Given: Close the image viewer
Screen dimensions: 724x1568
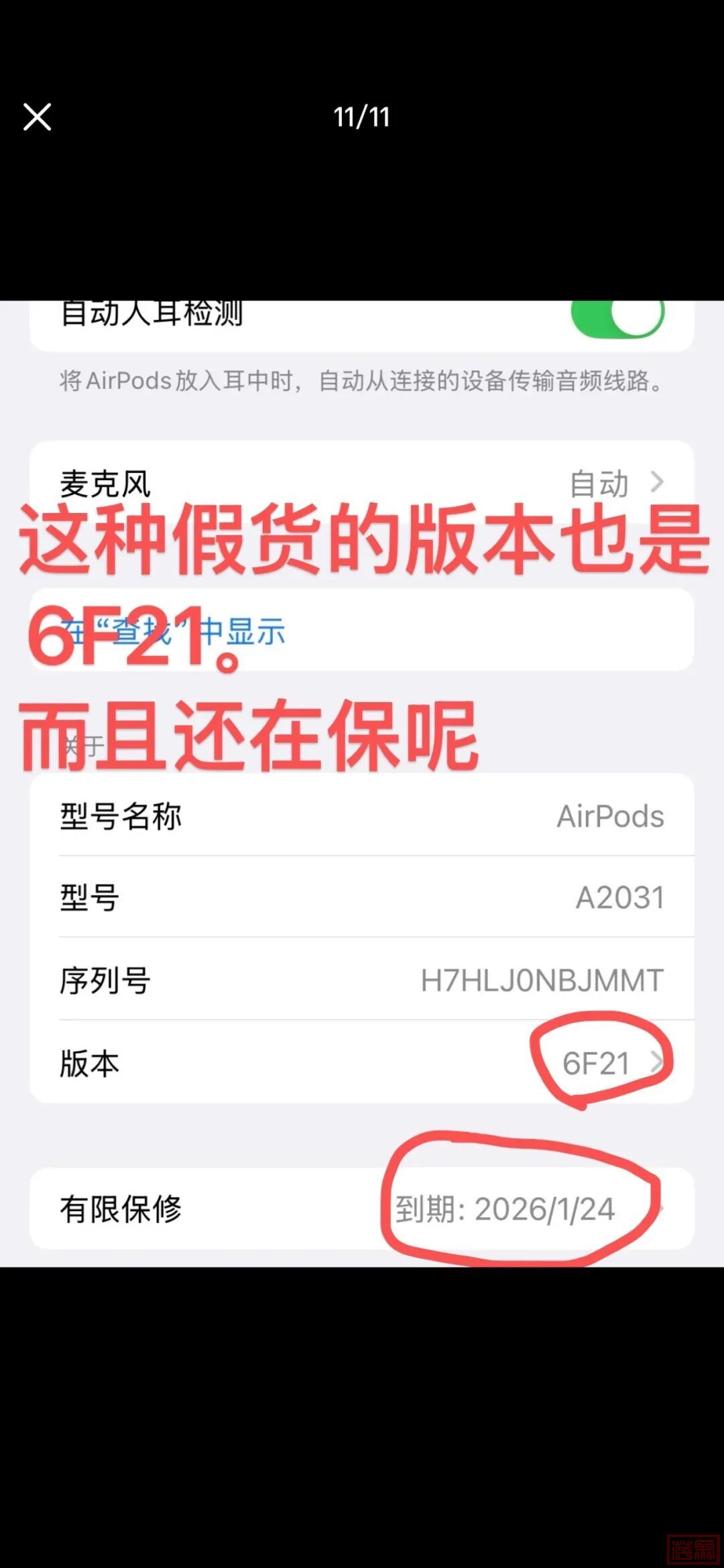Looking at the screenshot, I should 37,117.
